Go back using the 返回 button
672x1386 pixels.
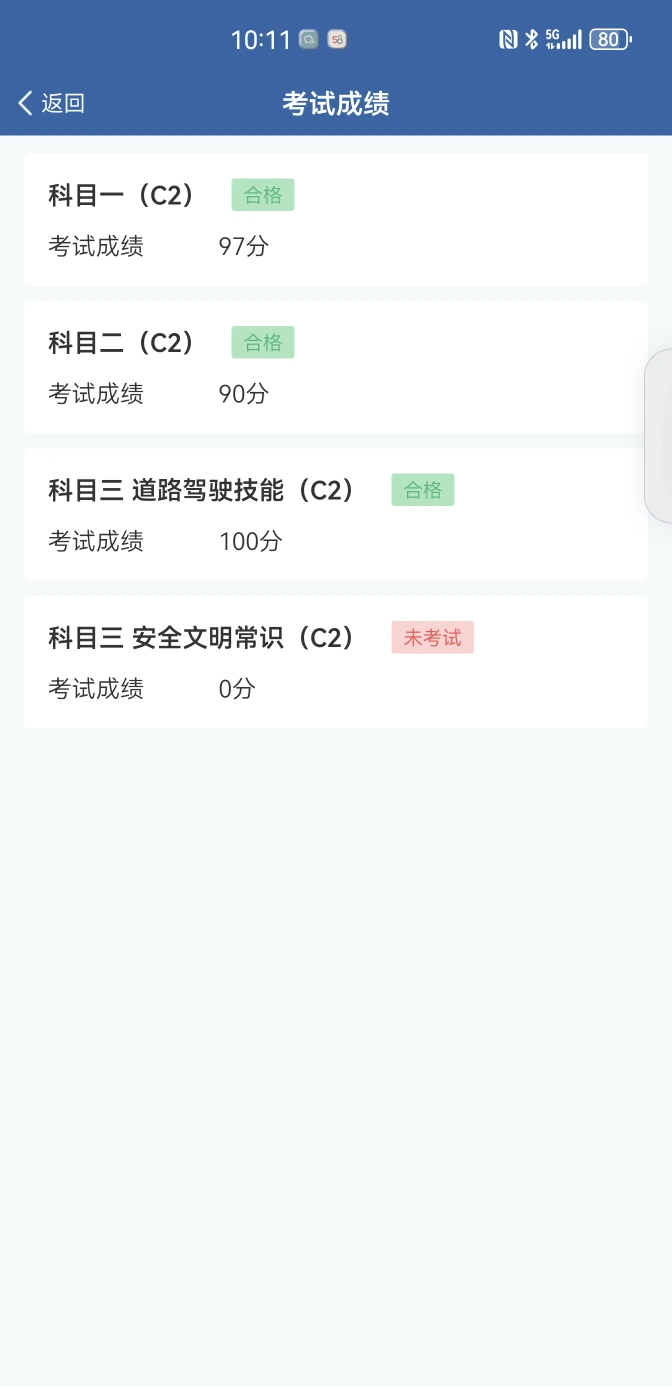51,103
